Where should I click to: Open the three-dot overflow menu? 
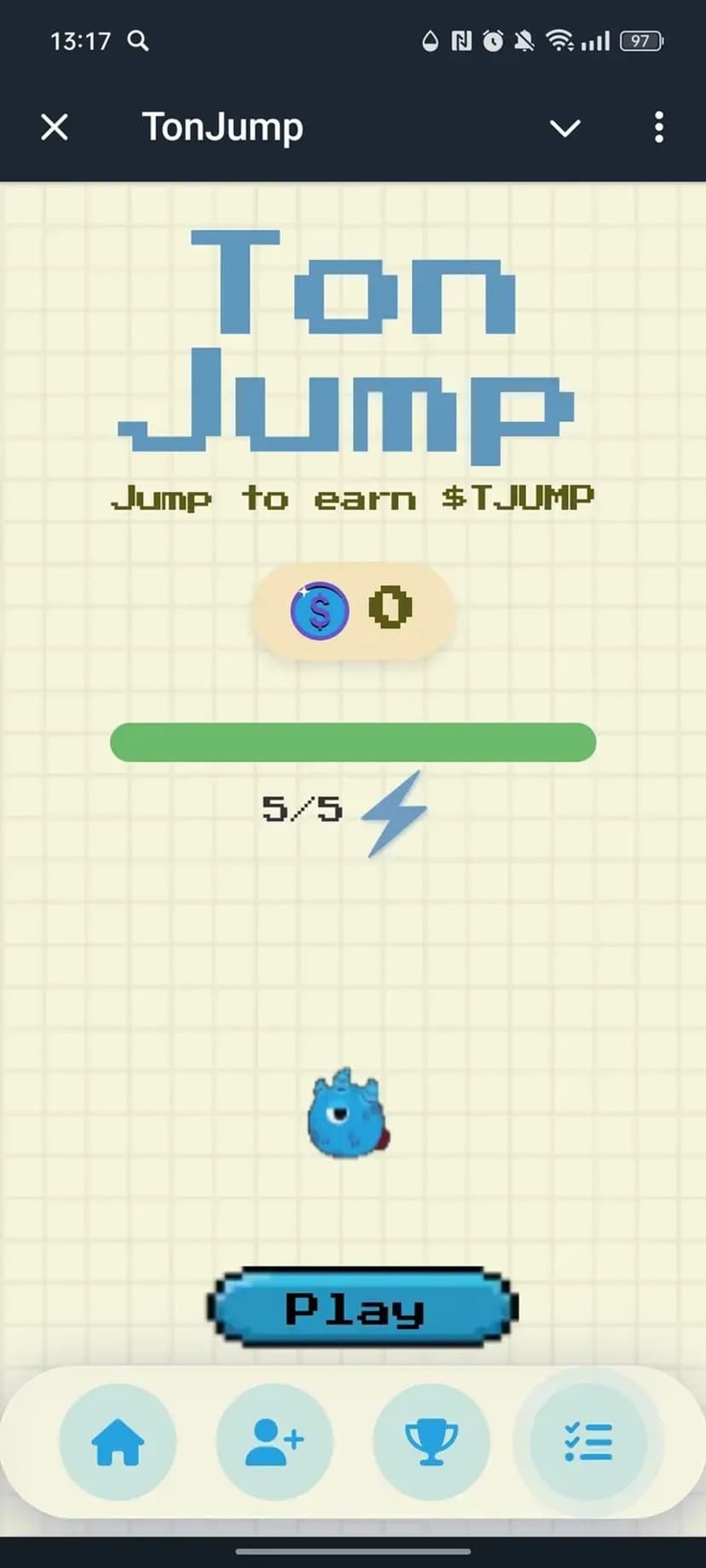[x=658, y=128]
